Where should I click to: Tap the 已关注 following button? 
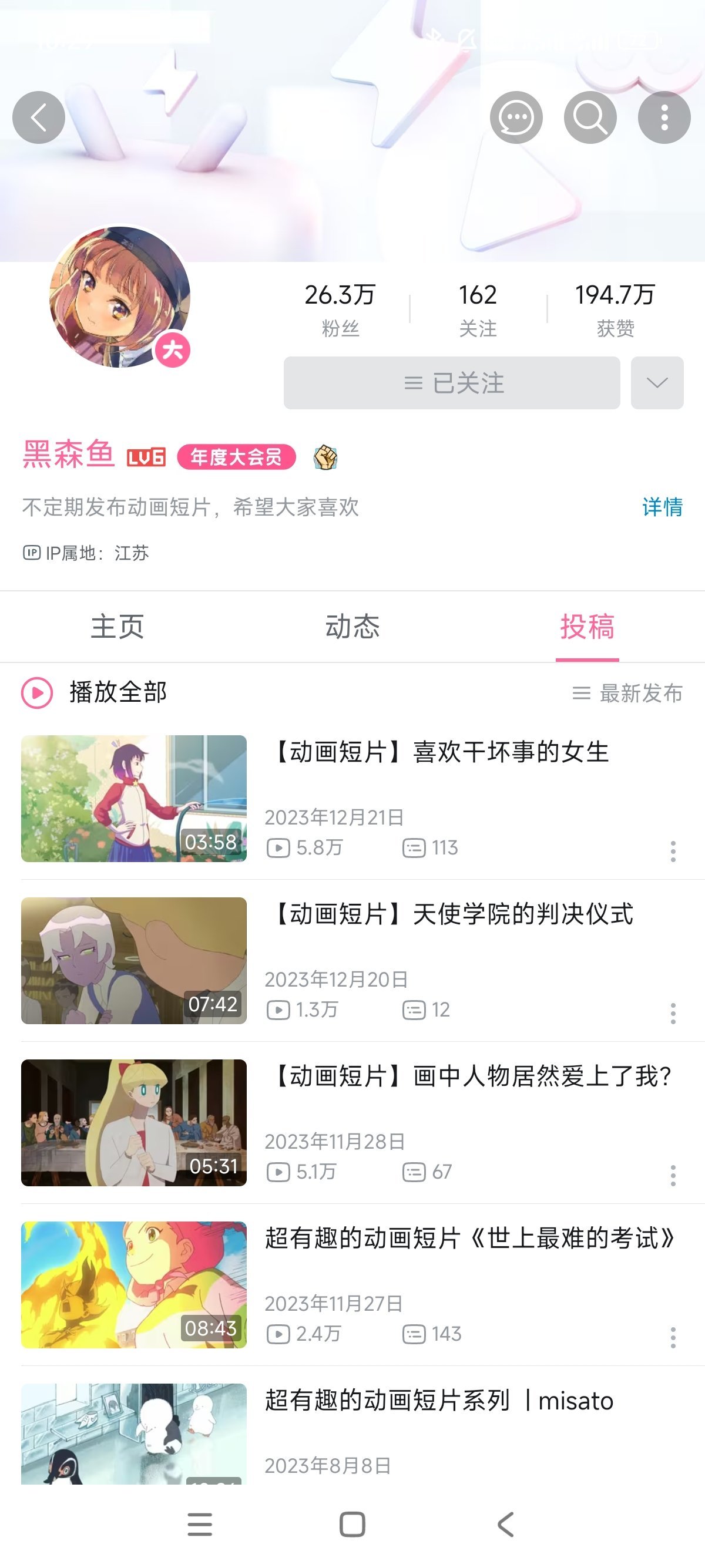[x=452, y=383]
